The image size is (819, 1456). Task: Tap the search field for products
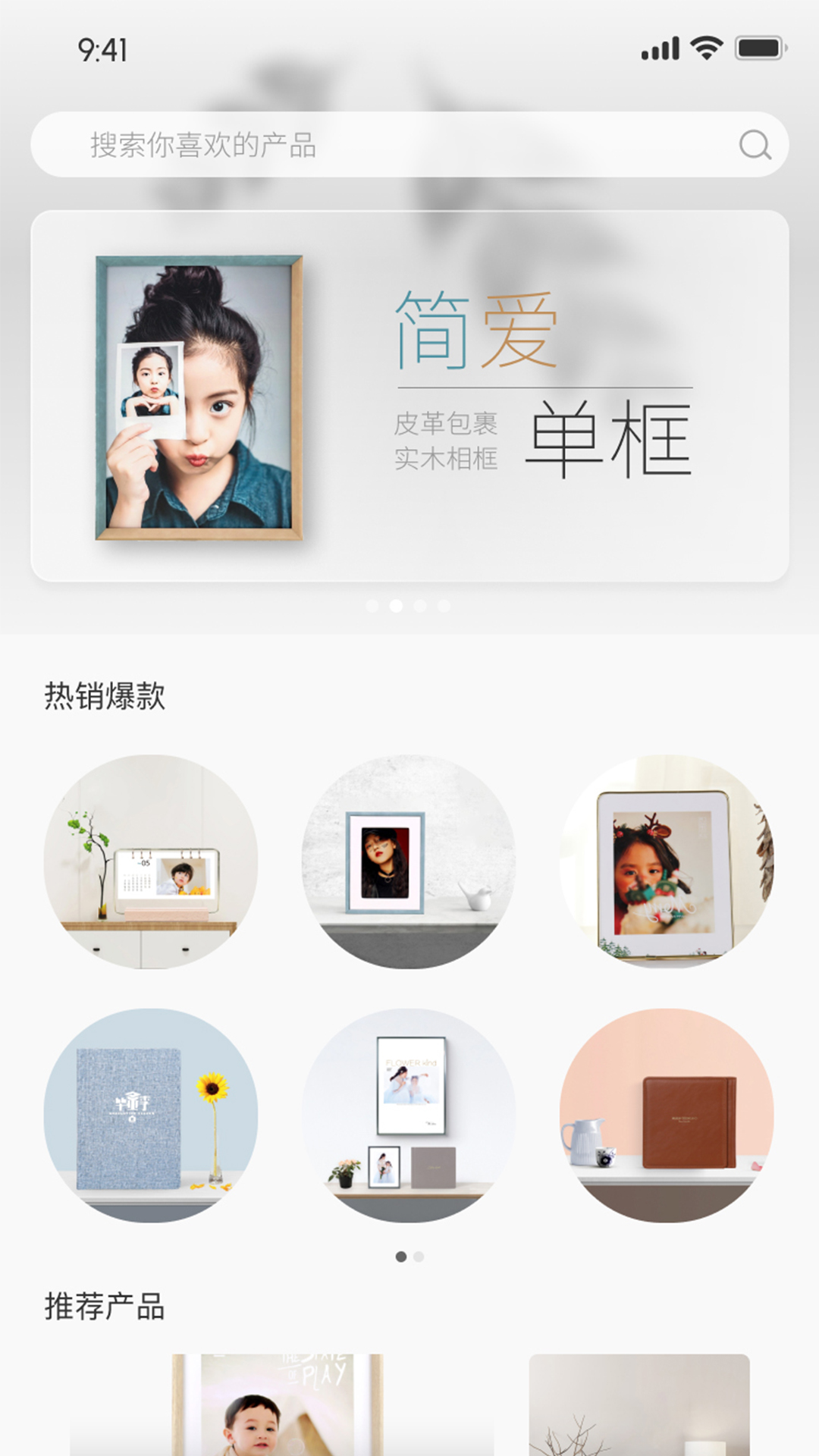[x=379, y=145]
